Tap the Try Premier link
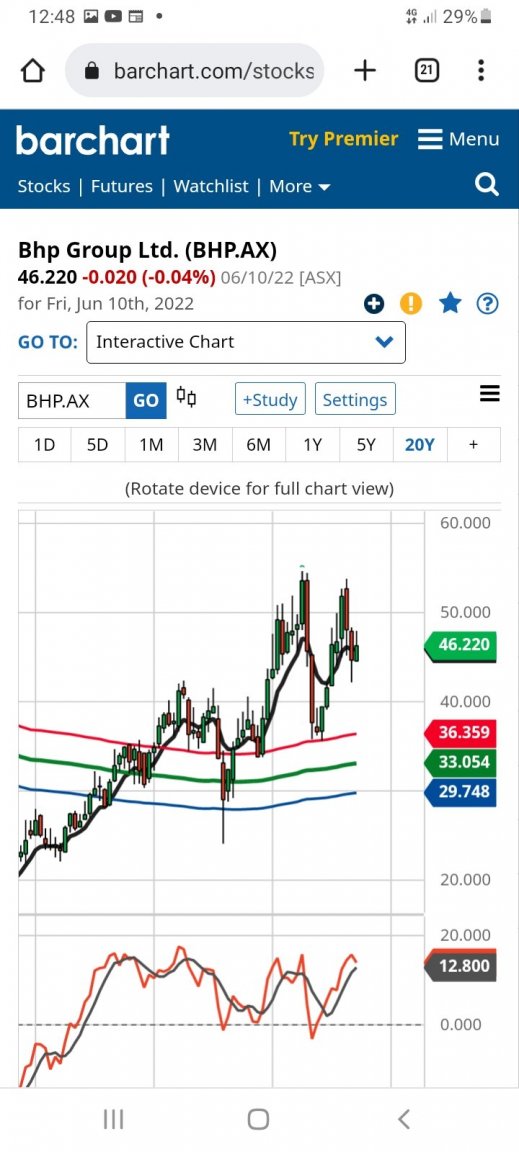The height and width of the screenshot is (1152, 519). pos(343,139)
